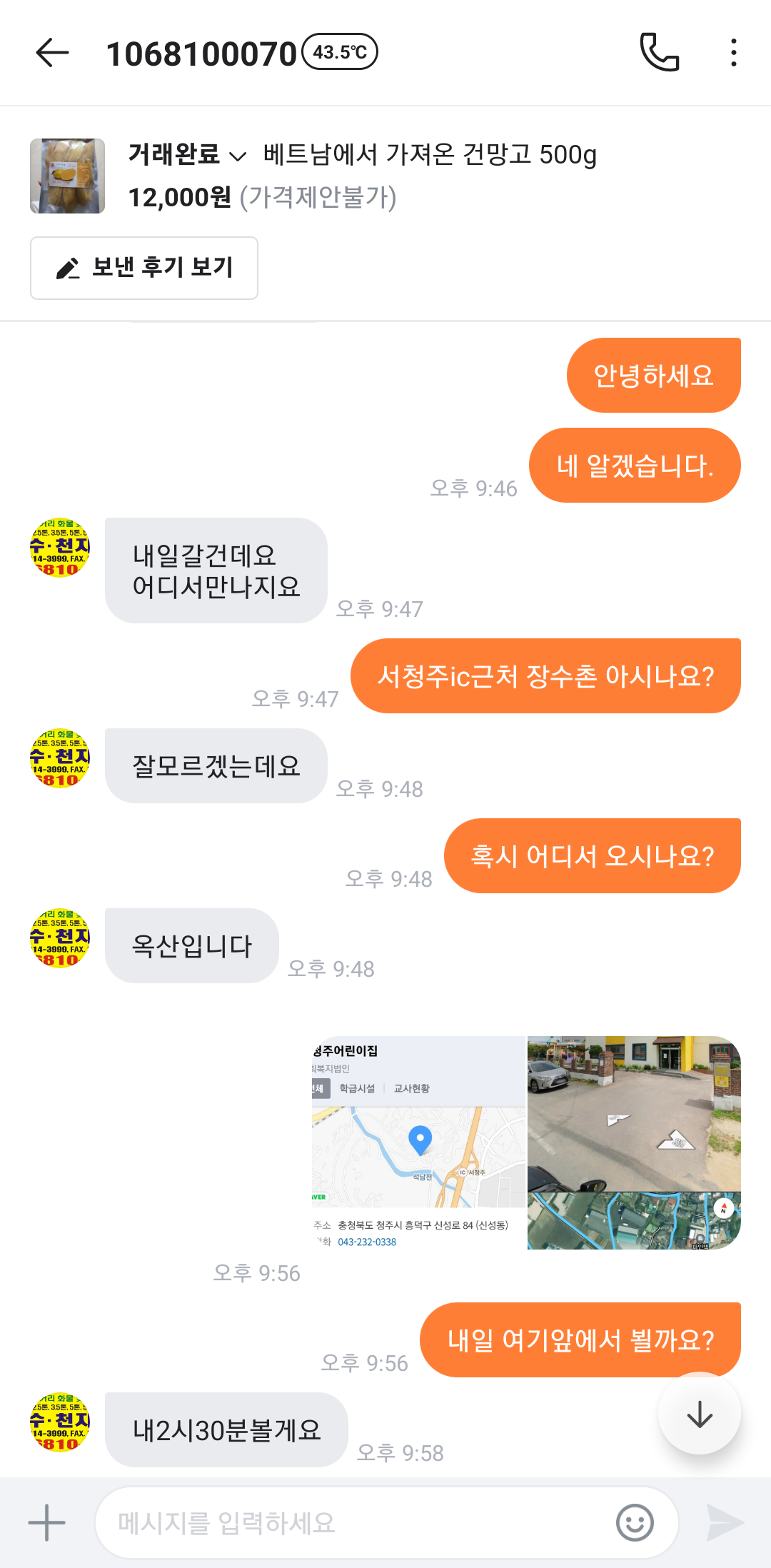This screenshot has width=771, height=1568.
Task: Call the user via phone icon
Action: coord(659,53)
